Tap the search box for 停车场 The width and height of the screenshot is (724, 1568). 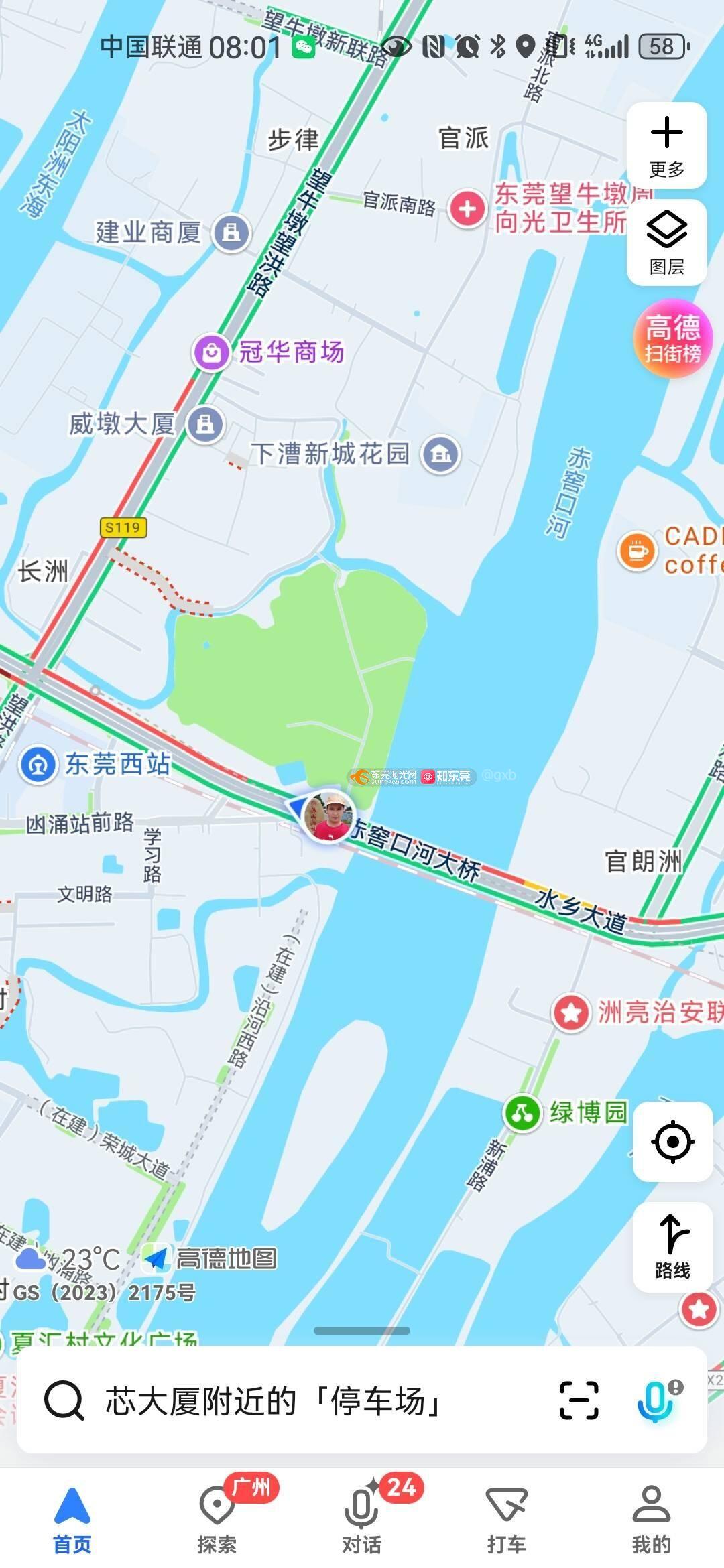tap(275, 1401)
